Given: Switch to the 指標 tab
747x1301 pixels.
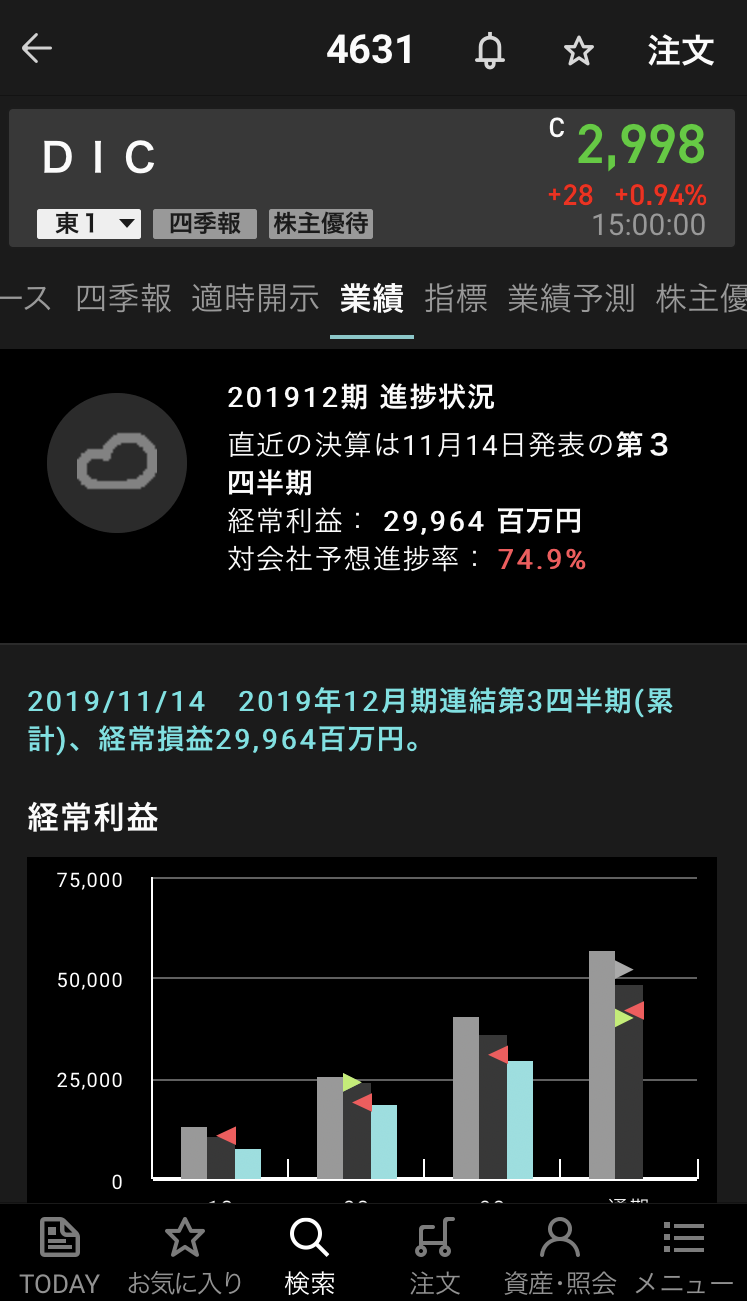Looking at the screenshot, I should coord(455,298).
